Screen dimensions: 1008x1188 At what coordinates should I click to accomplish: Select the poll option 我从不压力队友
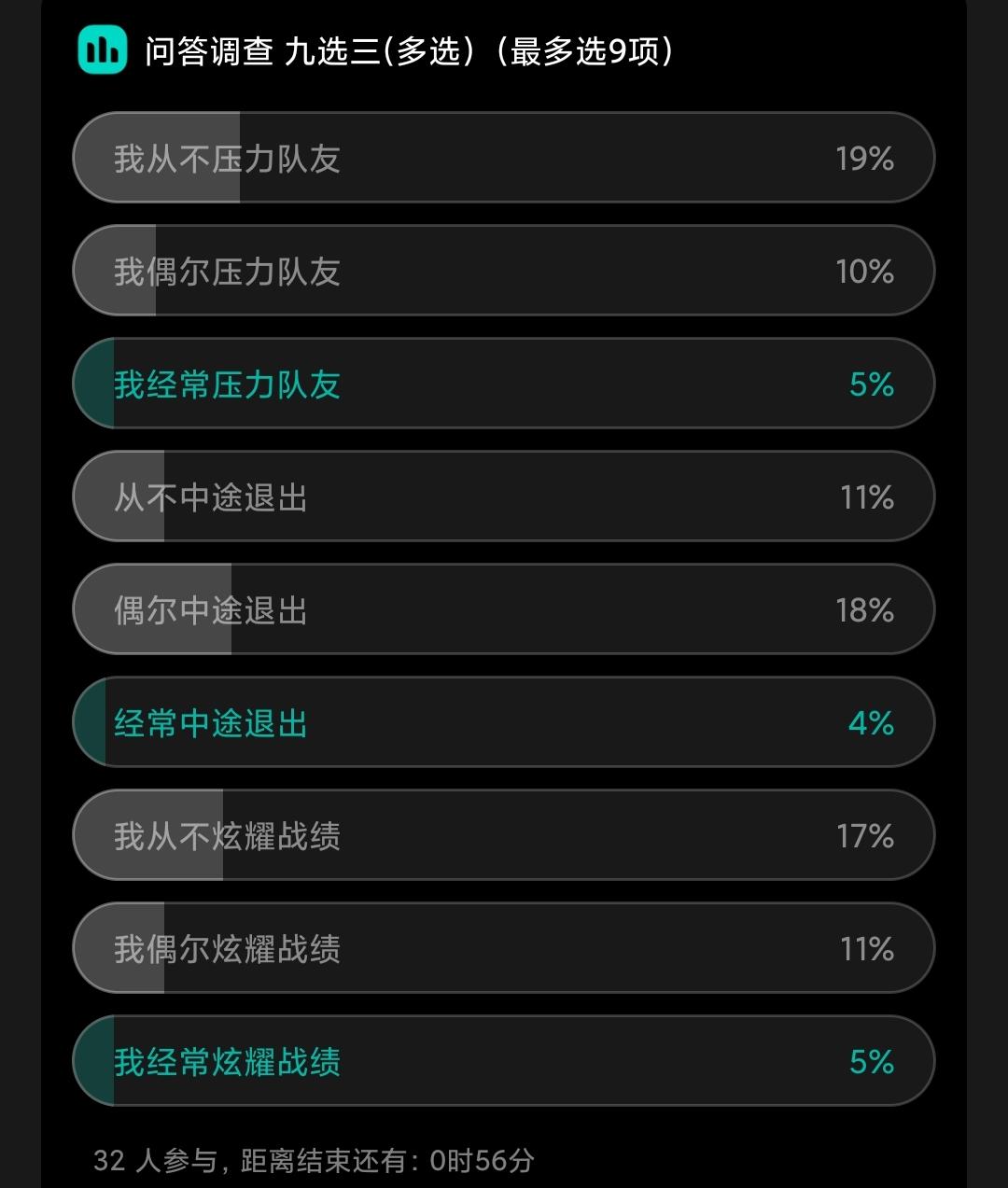503,158
